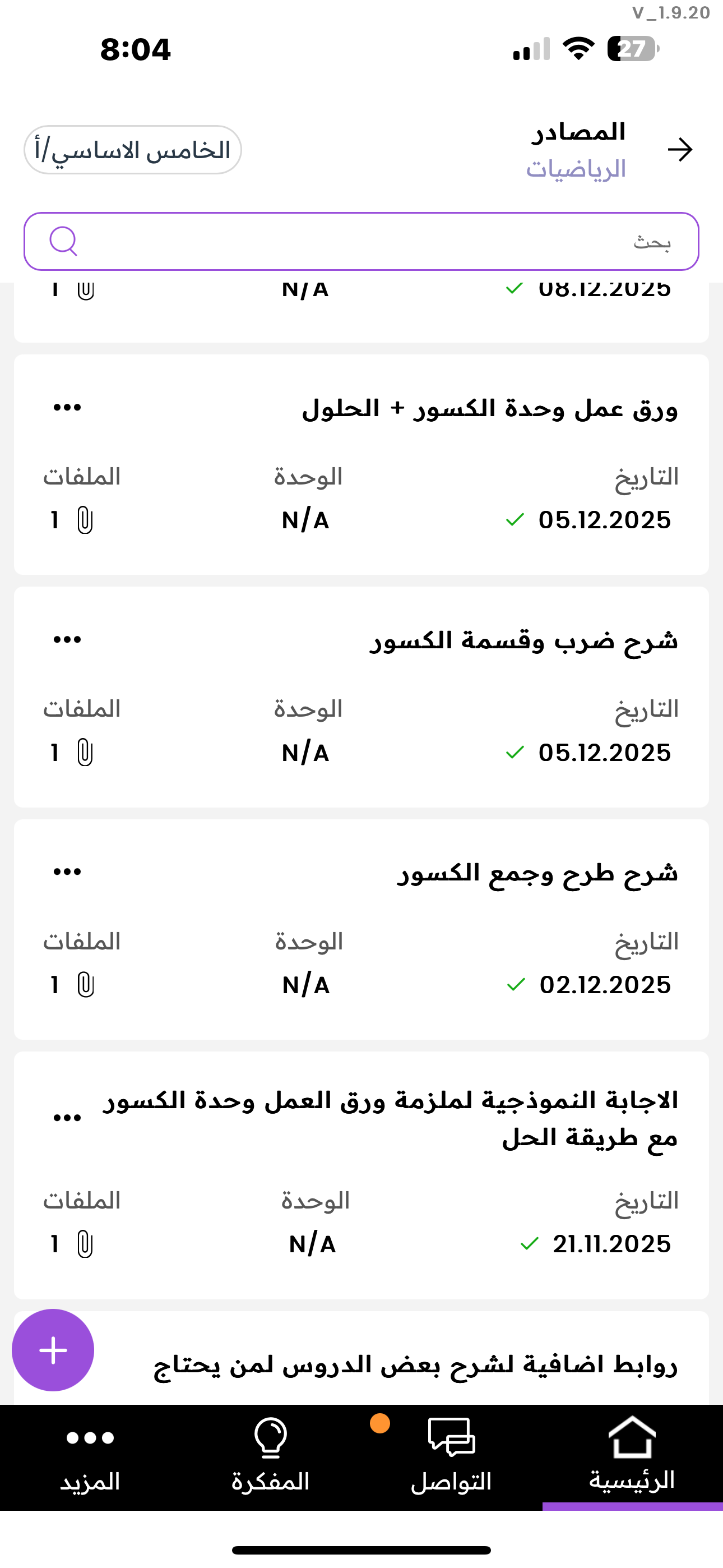Open options for شرح ضرب وقسمة الكسور
Viewport: 723px width, 1568px height.
pos(67,640)
